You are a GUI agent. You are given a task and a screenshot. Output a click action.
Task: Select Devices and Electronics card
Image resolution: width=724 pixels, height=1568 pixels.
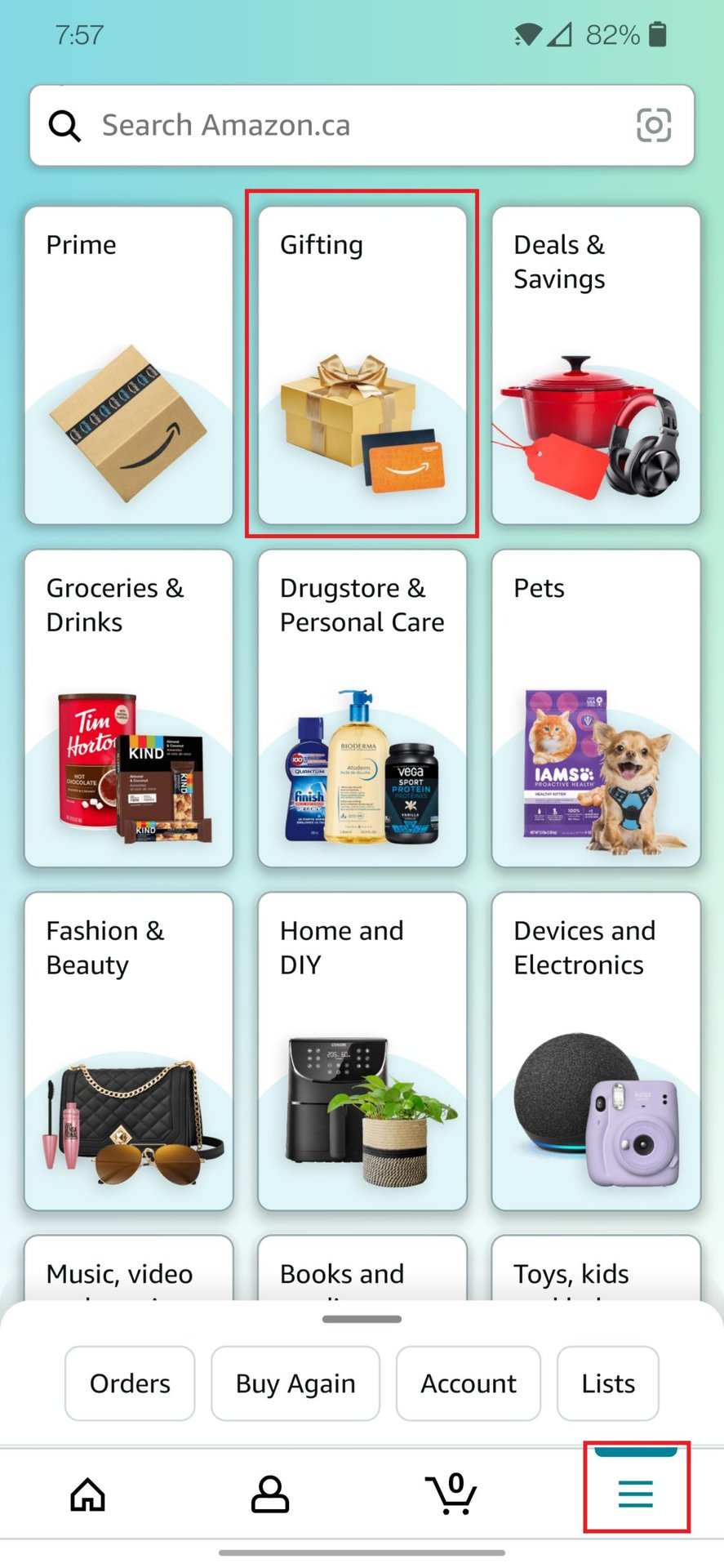click(596, 1051)
